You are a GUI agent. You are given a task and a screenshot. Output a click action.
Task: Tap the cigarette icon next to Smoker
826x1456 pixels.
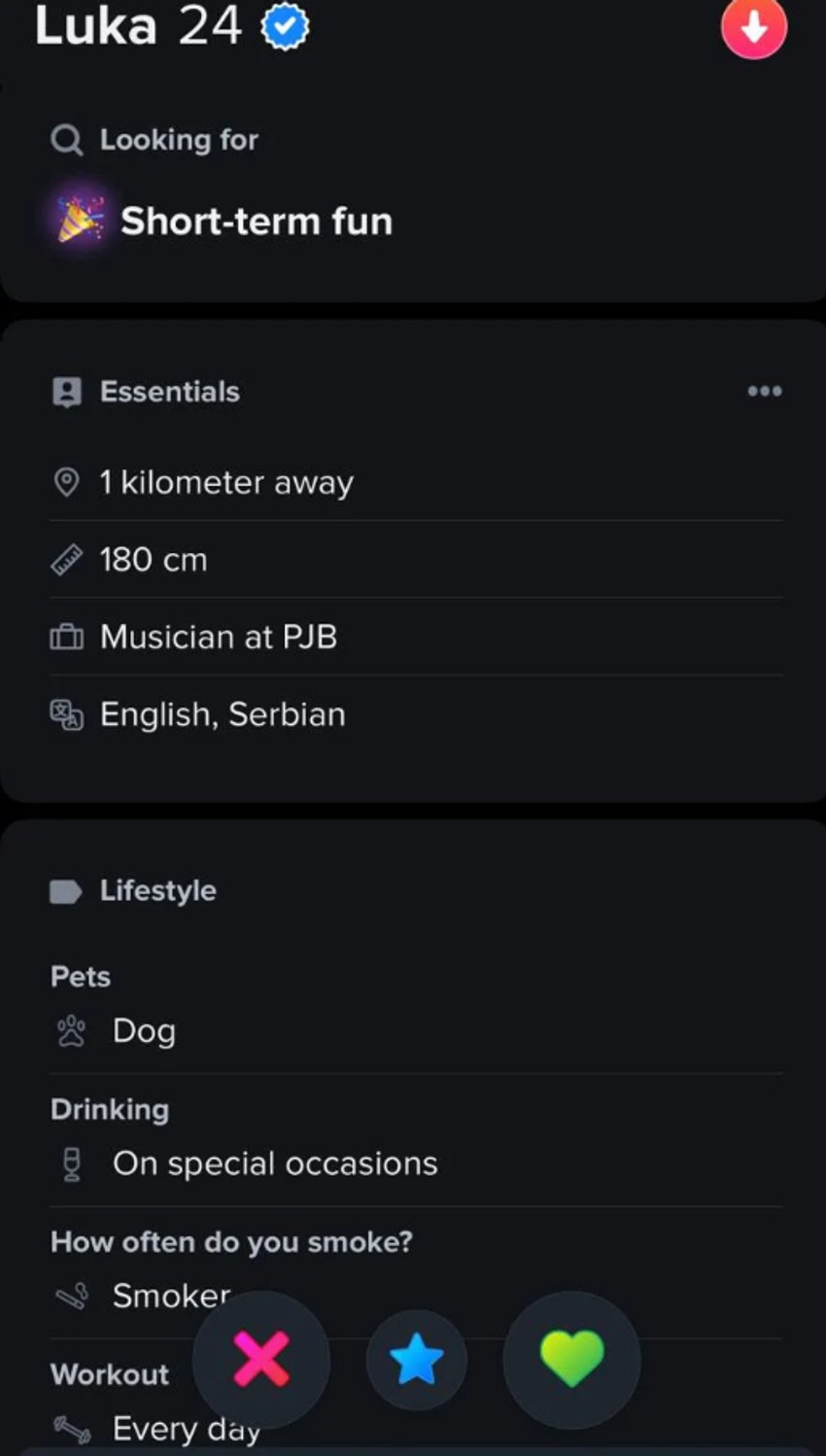click(72, 1295)
